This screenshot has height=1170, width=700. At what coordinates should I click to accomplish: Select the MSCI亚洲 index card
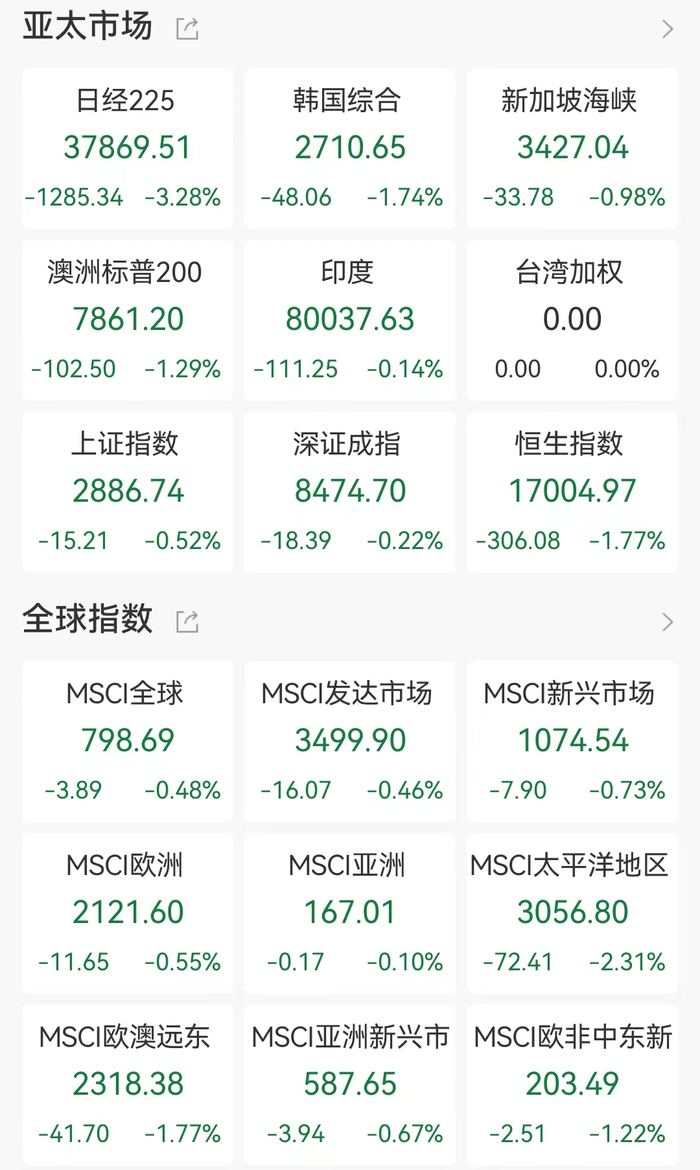click(x=350, y=913)
